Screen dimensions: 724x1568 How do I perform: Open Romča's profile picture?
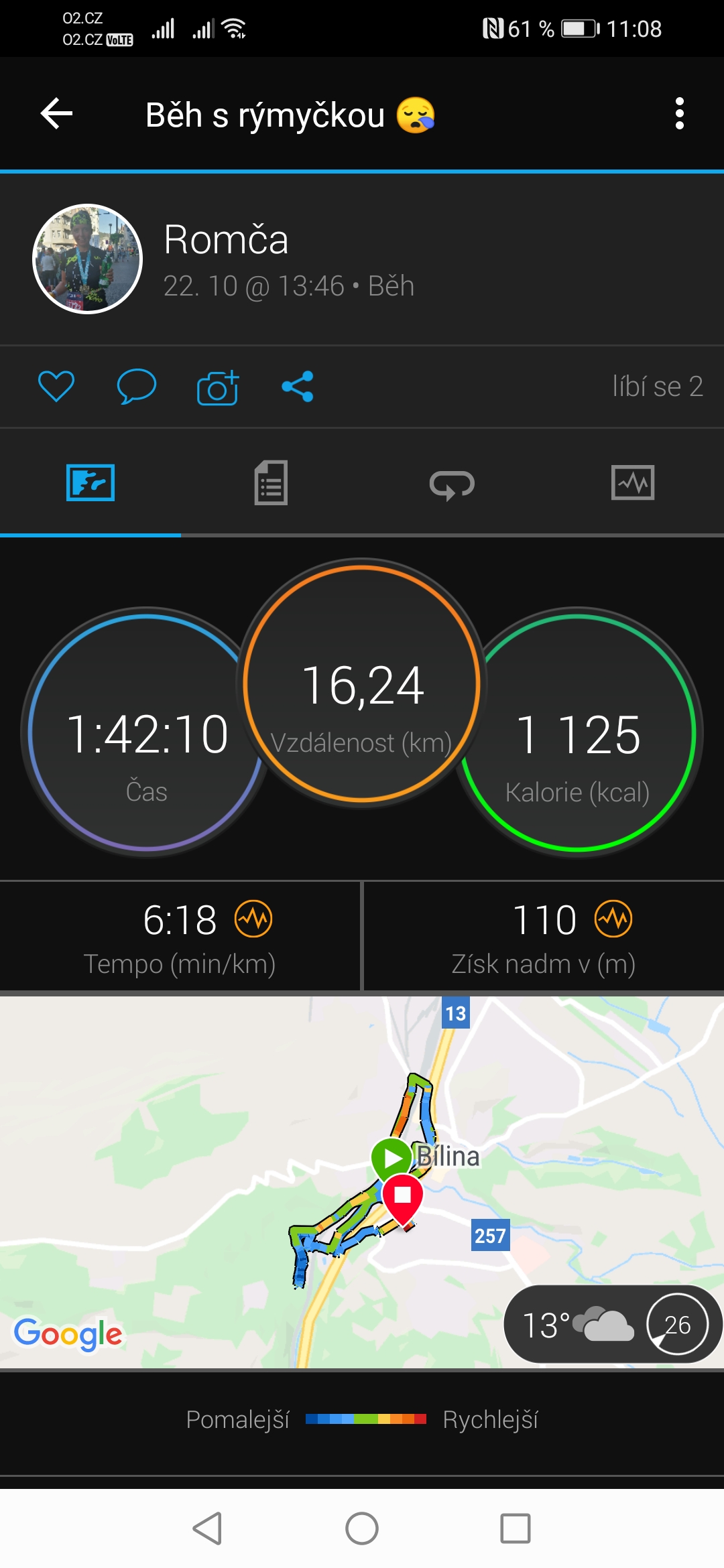[88, 259]
